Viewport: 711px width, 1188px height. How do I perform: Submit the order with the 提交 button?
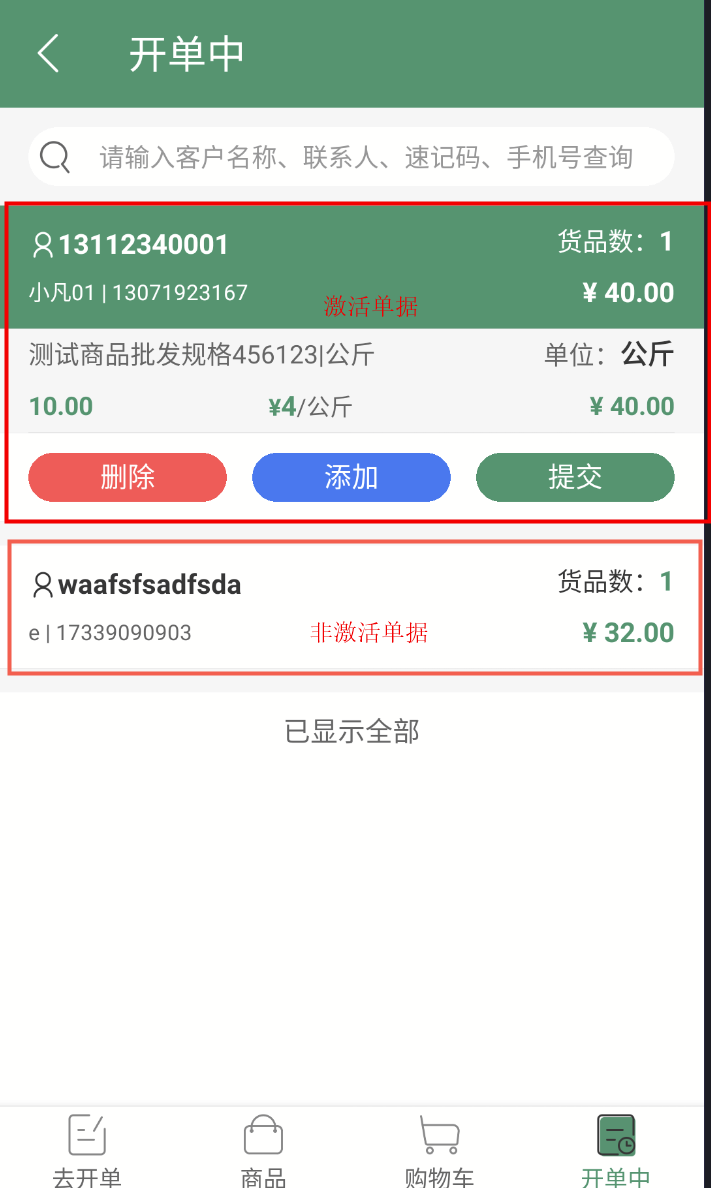pos(575,477)
